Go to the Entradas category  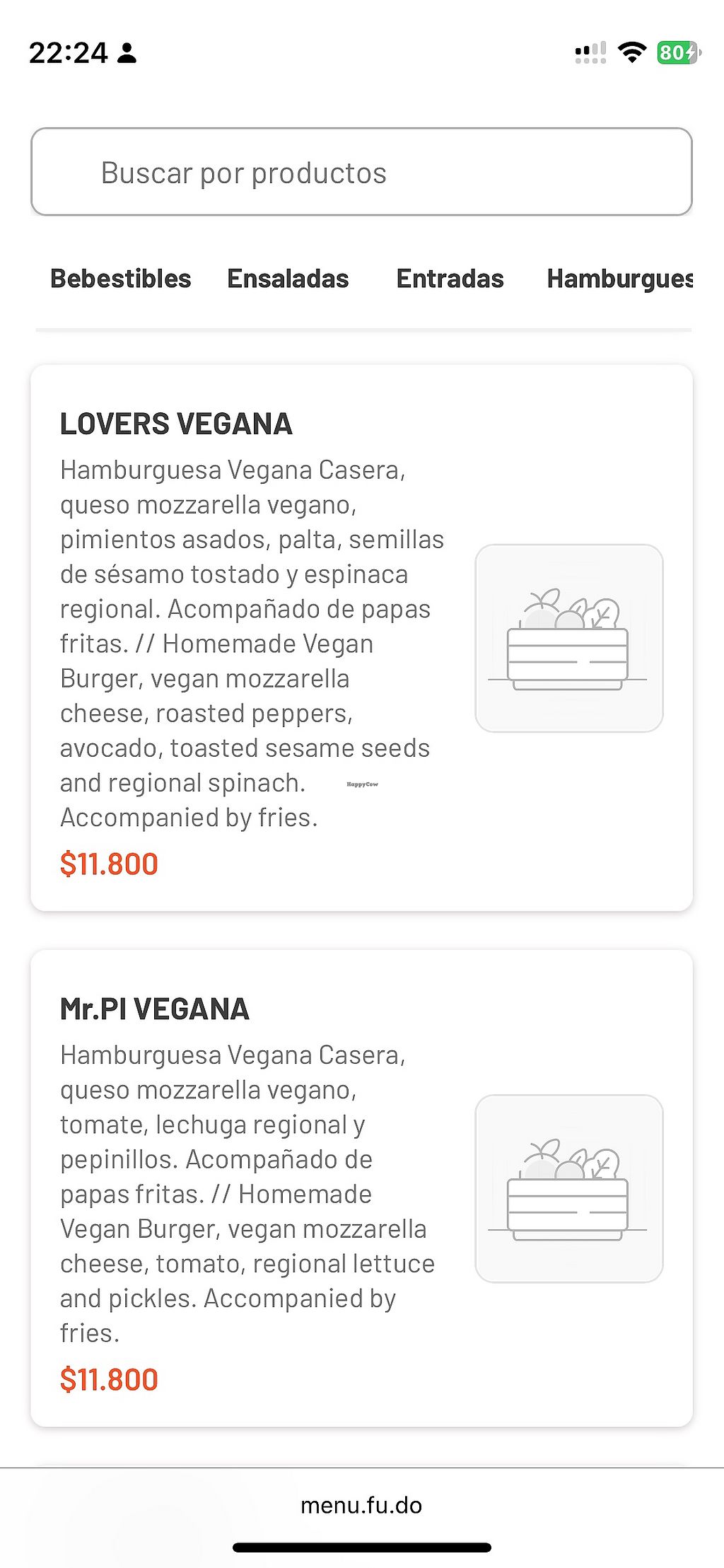(450, 279)
